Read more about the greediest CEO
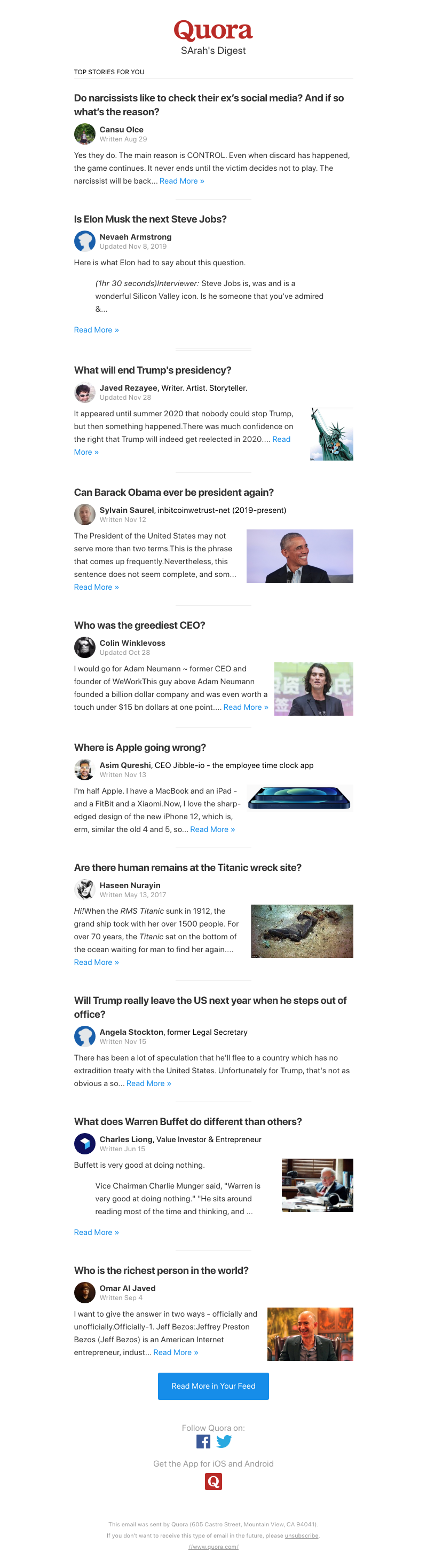This screenshot has width=427, height=1568. 246,707
